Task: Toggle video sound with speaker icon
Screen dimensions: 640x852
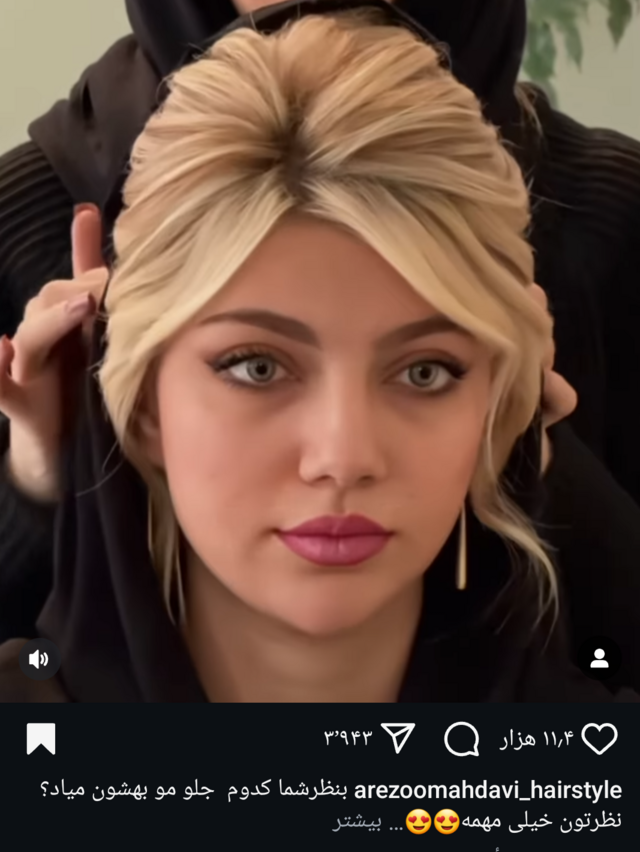Action: pos(39,659)
